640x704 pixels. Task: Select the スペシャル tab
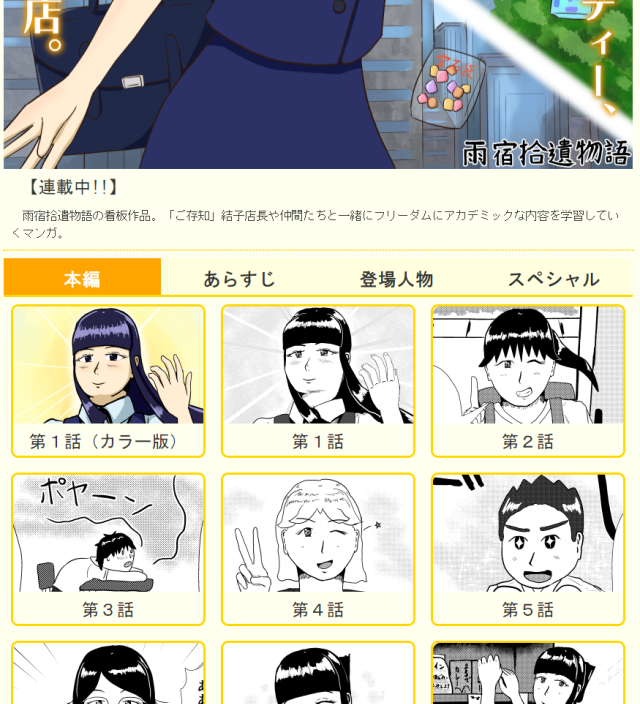(553, 279)
